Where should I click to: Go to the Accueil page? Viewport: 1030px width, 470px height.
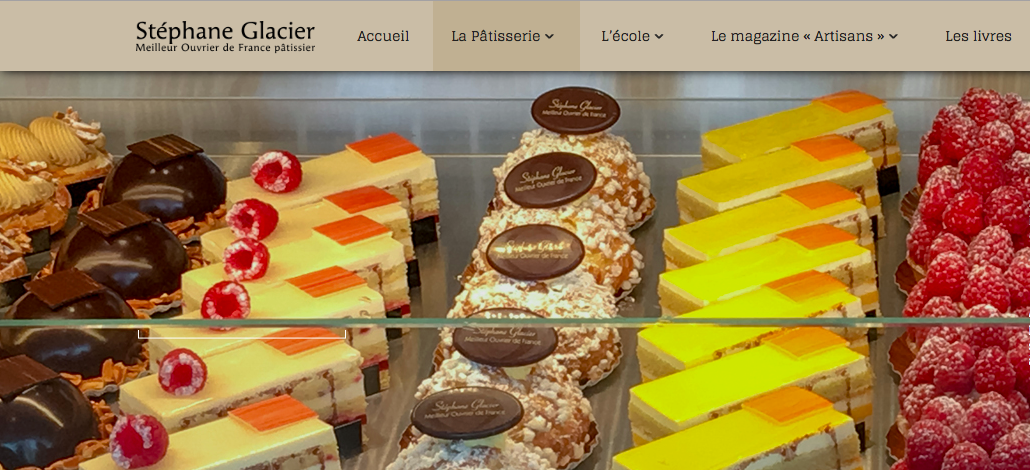click(383, 36)
